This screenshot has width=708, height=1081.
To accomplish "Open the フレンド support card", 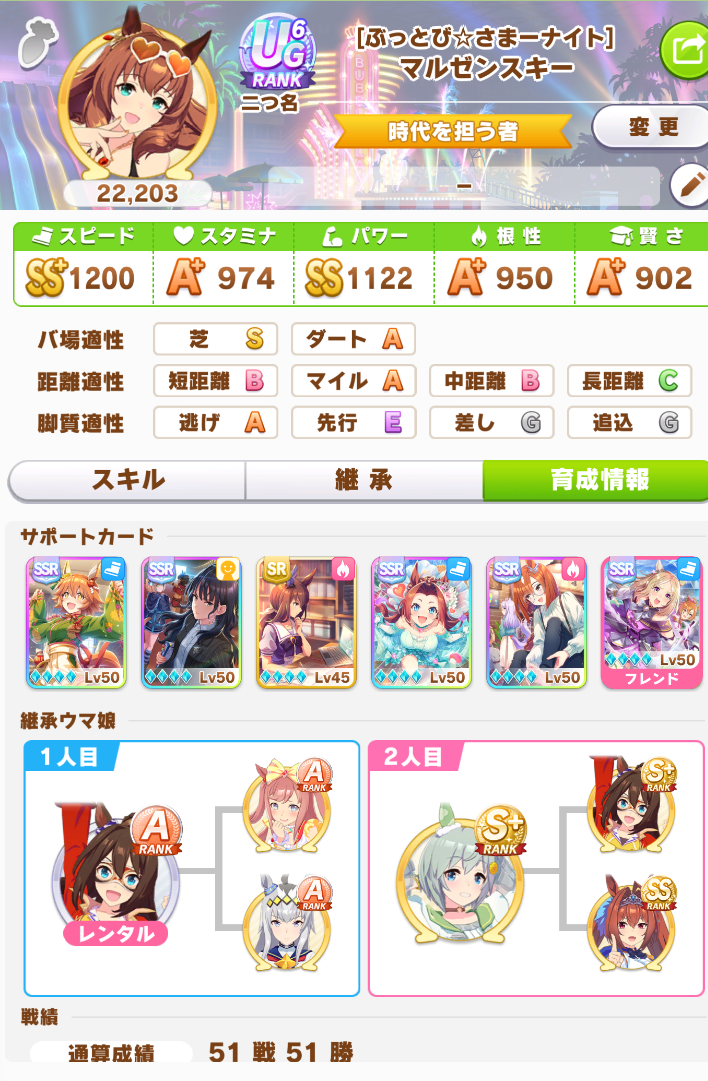I will pyautogui.click(x=651, y=622).
